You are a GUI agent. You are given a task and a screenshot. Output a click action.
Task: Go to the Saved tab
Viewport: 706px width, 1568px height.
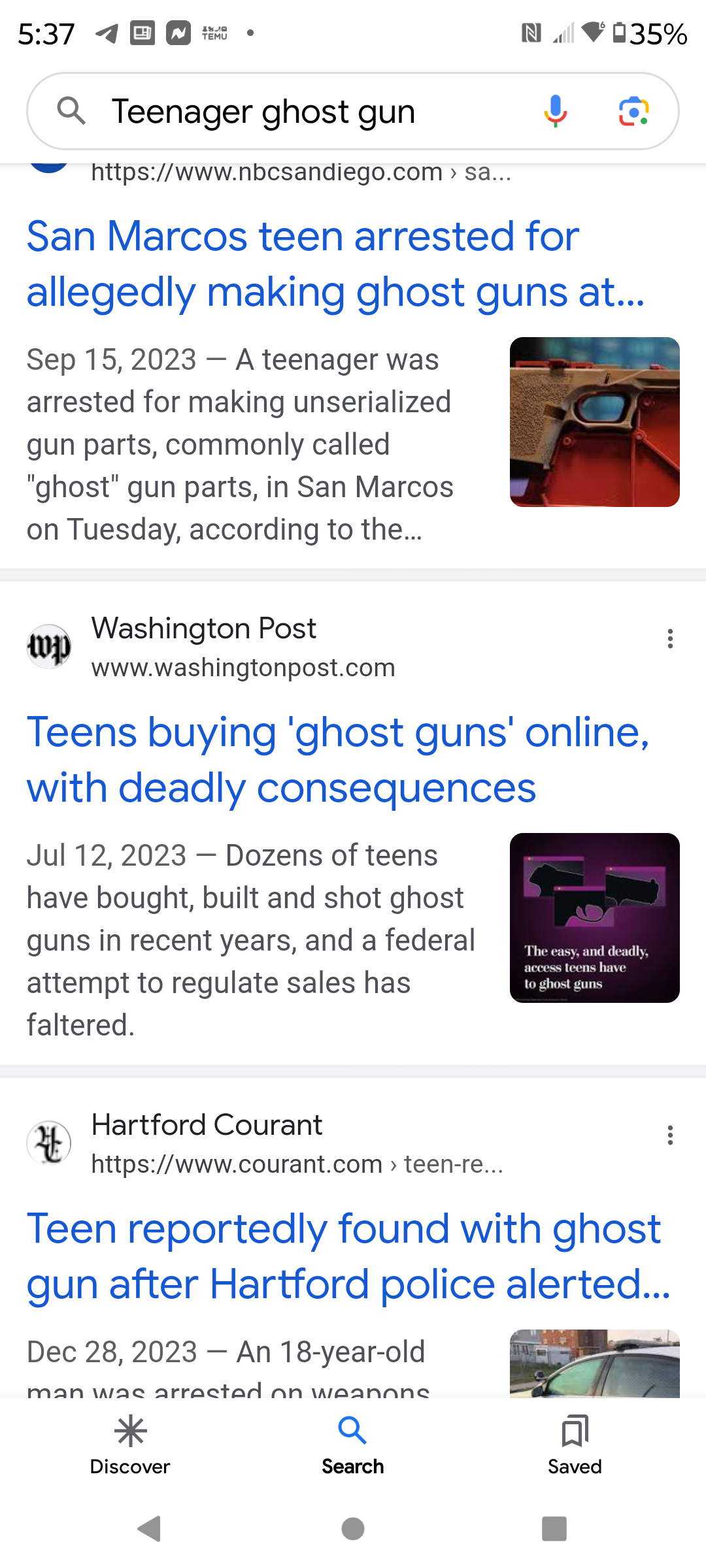[x=574, y=1444]
